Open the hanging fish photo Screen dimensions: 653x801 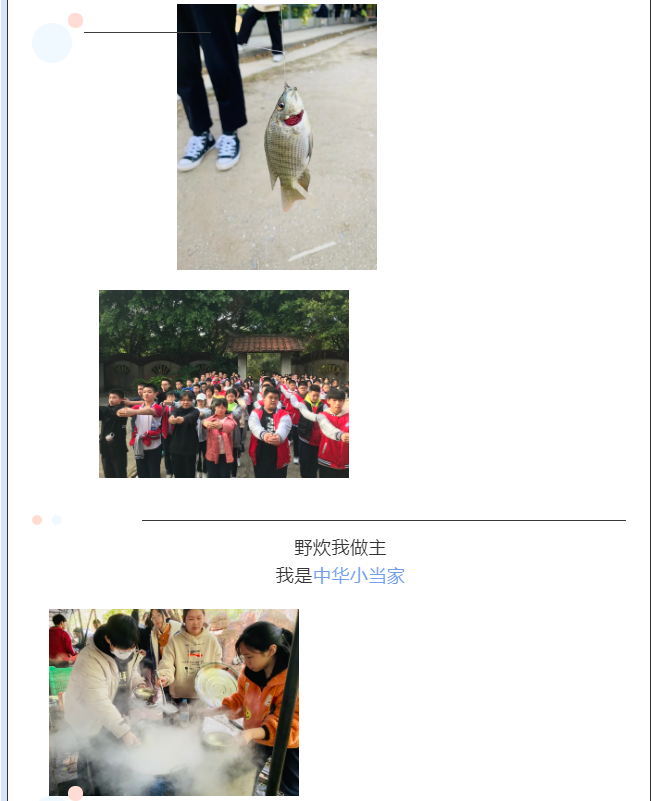[277, 137]
